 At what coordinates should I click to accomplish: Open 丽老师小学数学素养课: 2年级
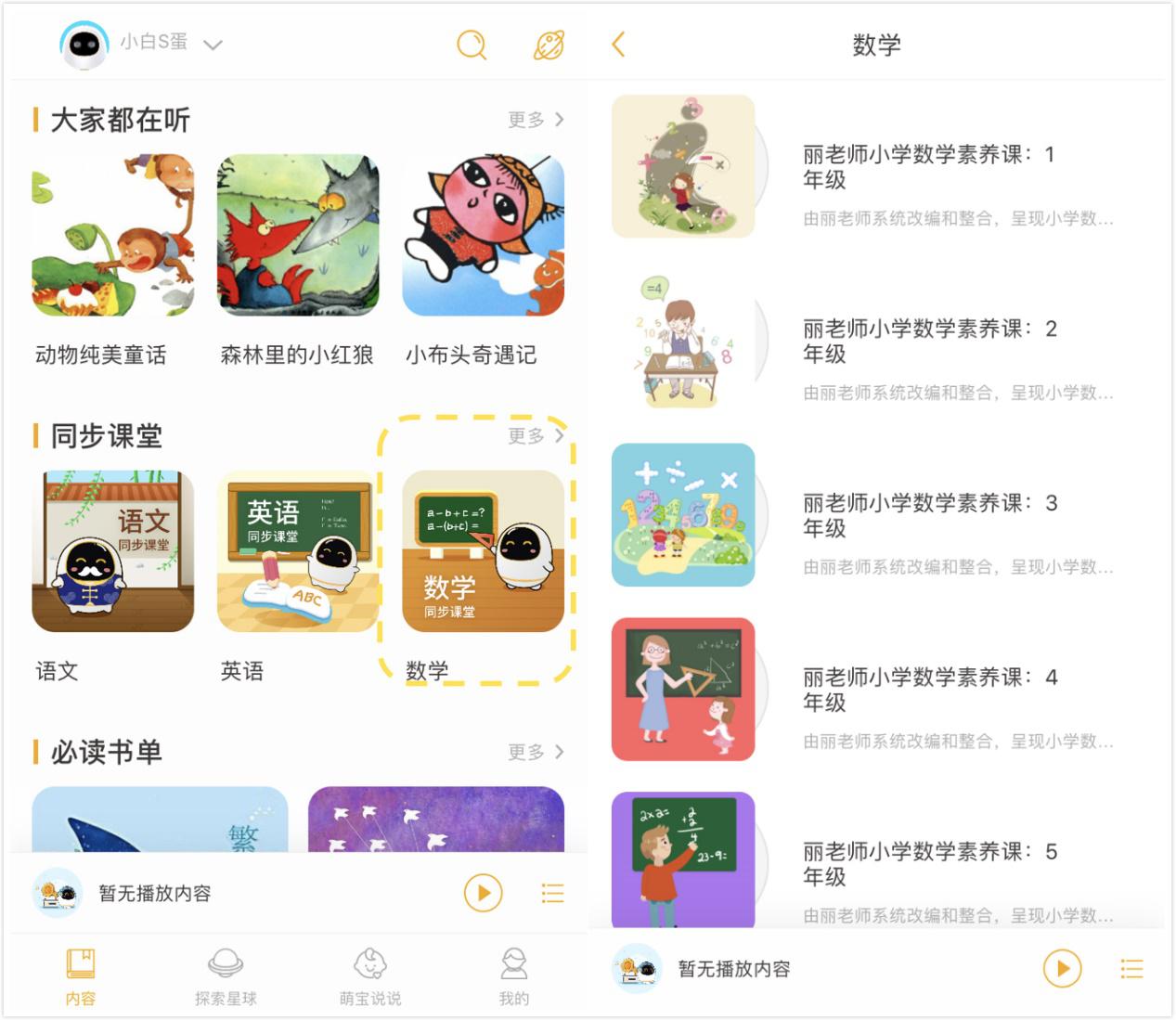(928, 342)
